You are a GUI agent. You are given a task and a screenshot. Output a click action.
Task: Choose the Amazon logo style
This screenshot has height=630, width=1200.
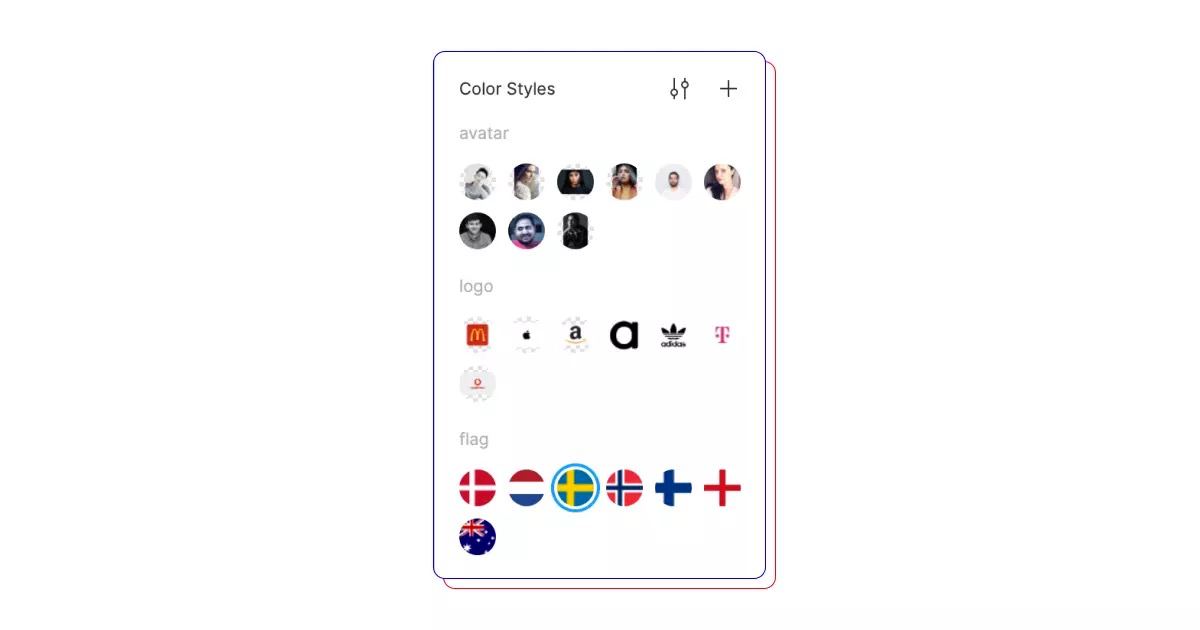click(x=575, y=335)
